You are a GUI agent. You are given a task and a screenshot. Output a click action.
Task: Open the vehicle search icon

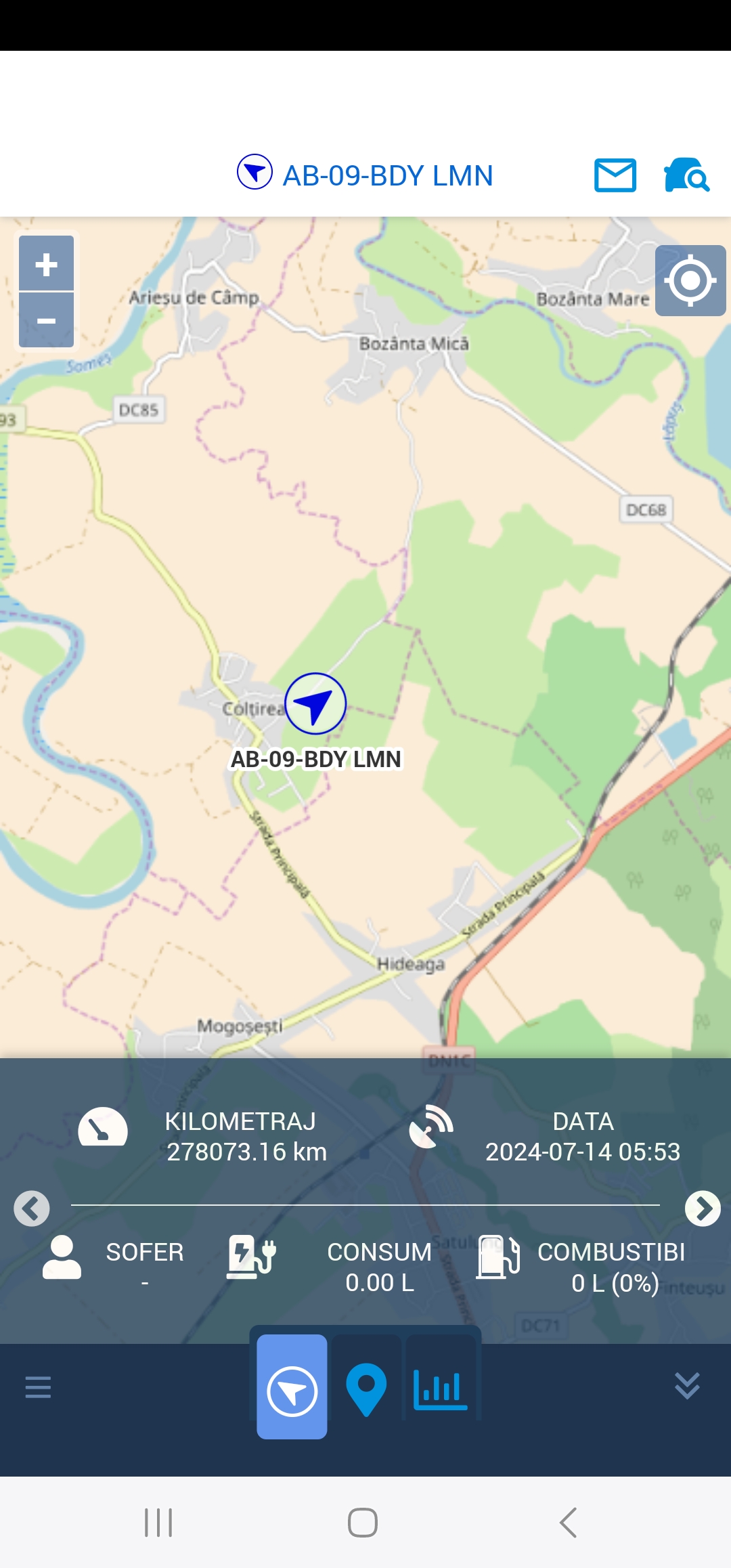(686, 175)
